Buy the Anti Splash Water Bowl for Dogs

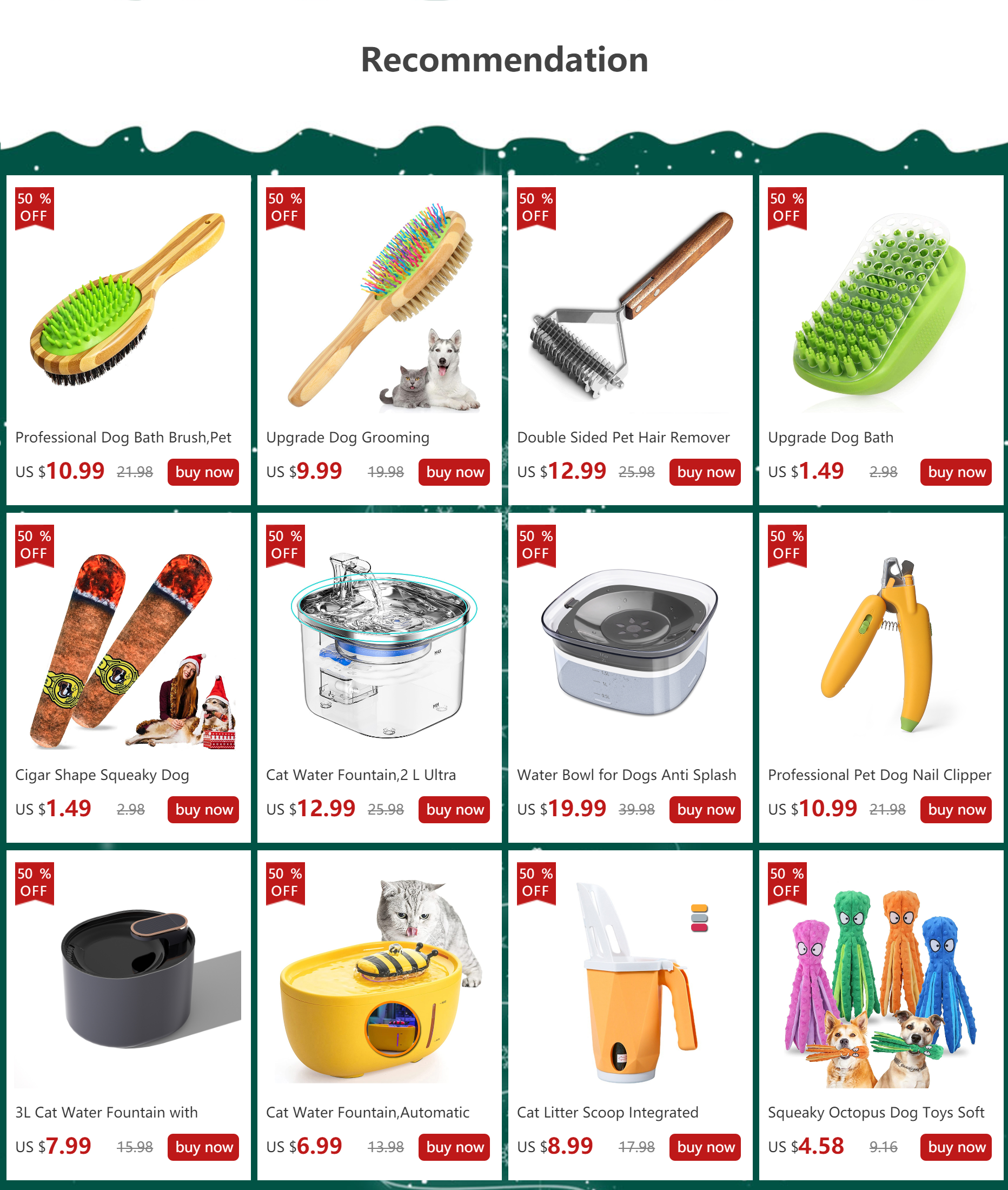tap(705, 809)
